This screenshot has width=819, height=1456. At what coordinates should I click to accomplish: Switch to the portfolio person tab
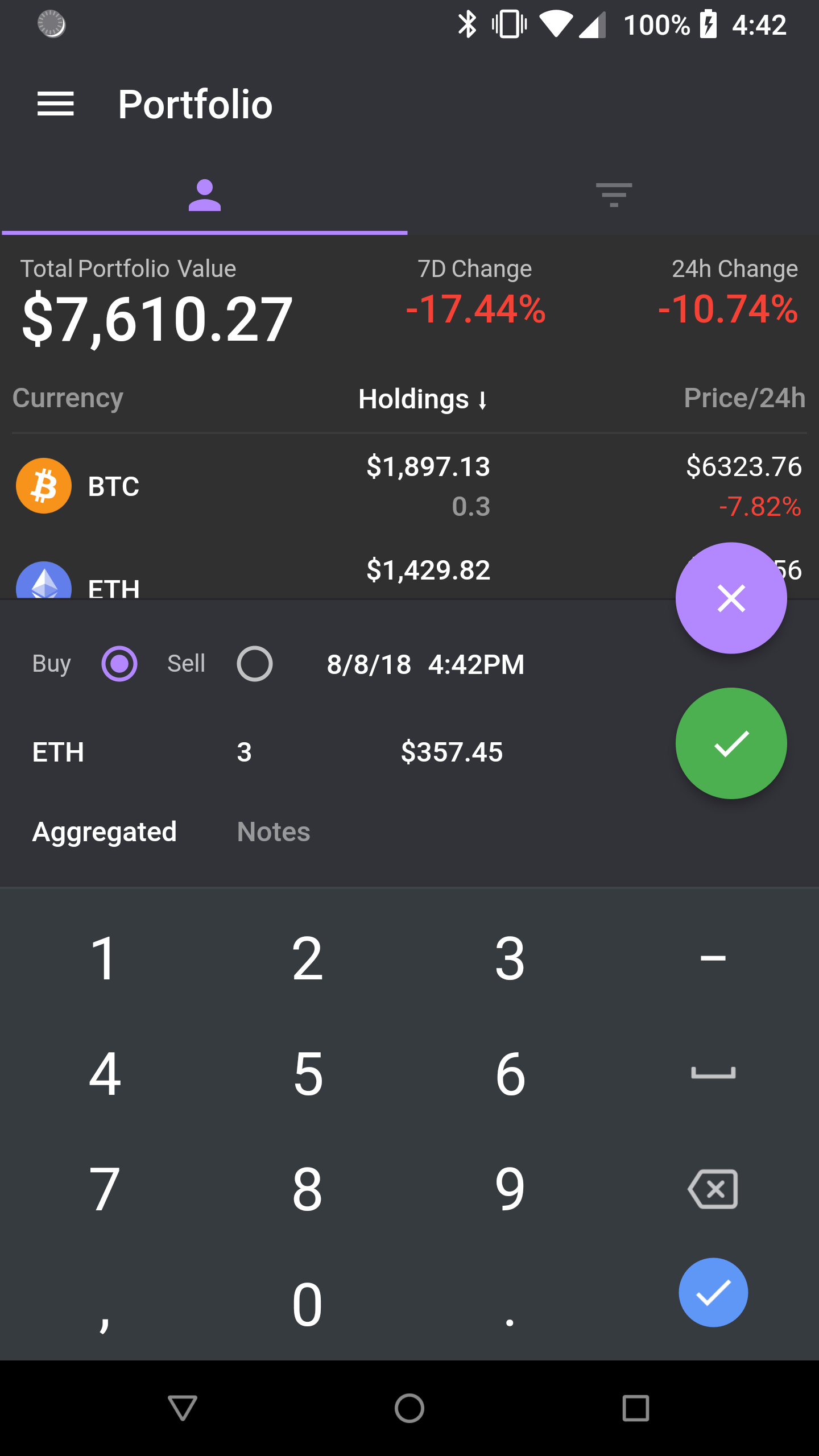[x=205, y=195]
